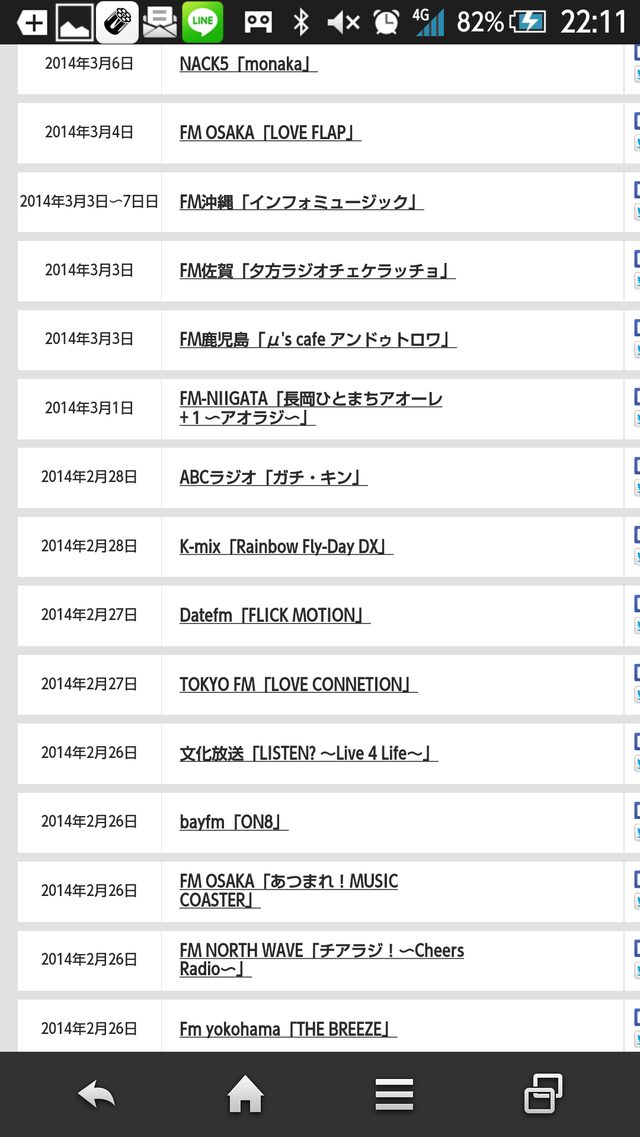
Task: Open bayfm「ON8」link
Action: [234, 822]
